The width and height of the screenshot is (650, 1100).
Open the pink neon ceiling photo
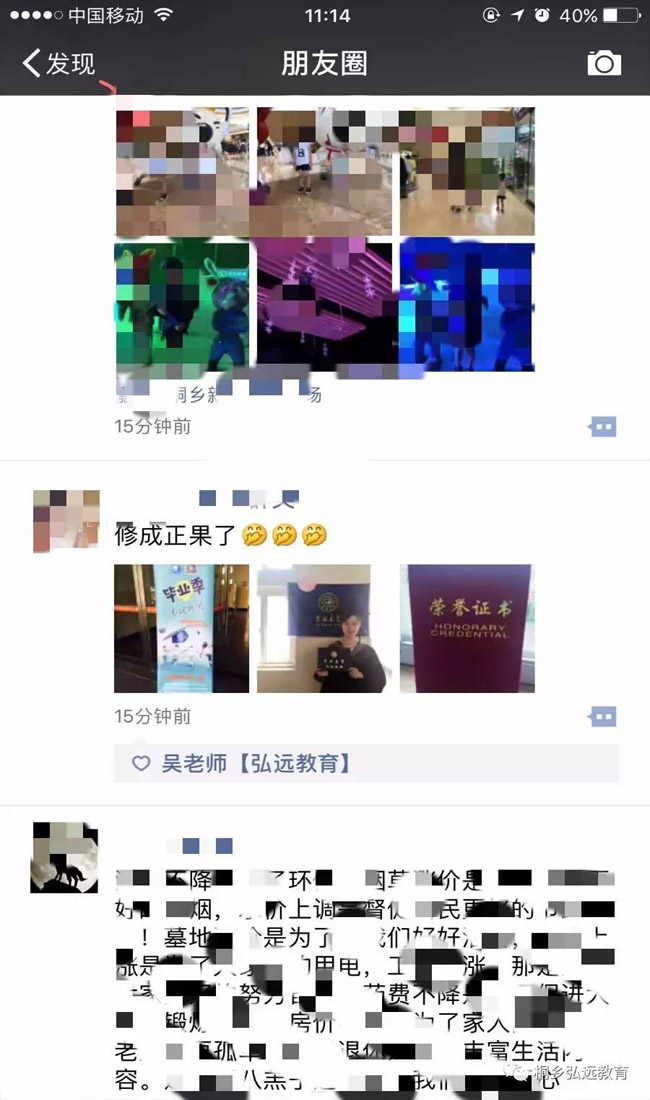(x=324, y=304)
